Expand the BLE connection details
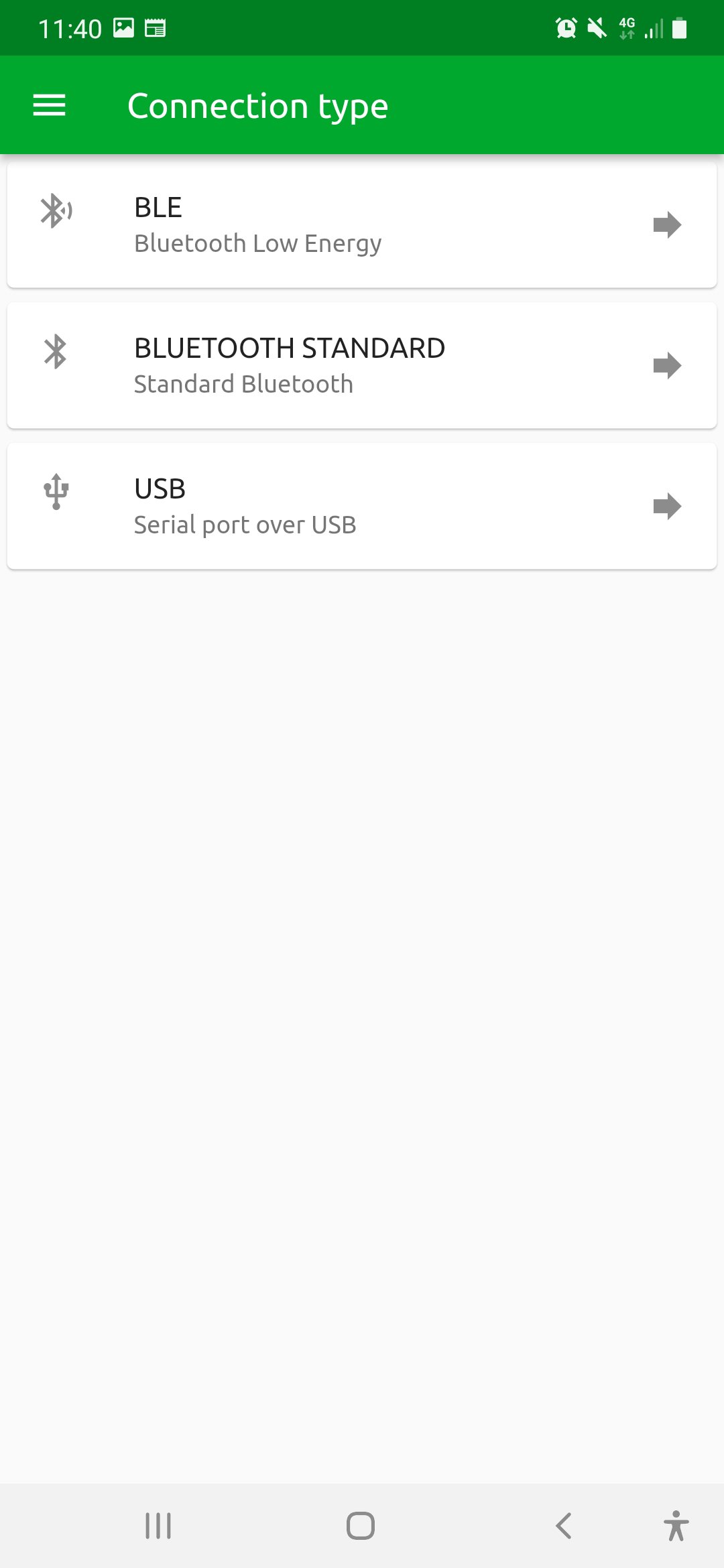Screen dimensions: 724x1568 pyautogui.click(x=362, y=224)
